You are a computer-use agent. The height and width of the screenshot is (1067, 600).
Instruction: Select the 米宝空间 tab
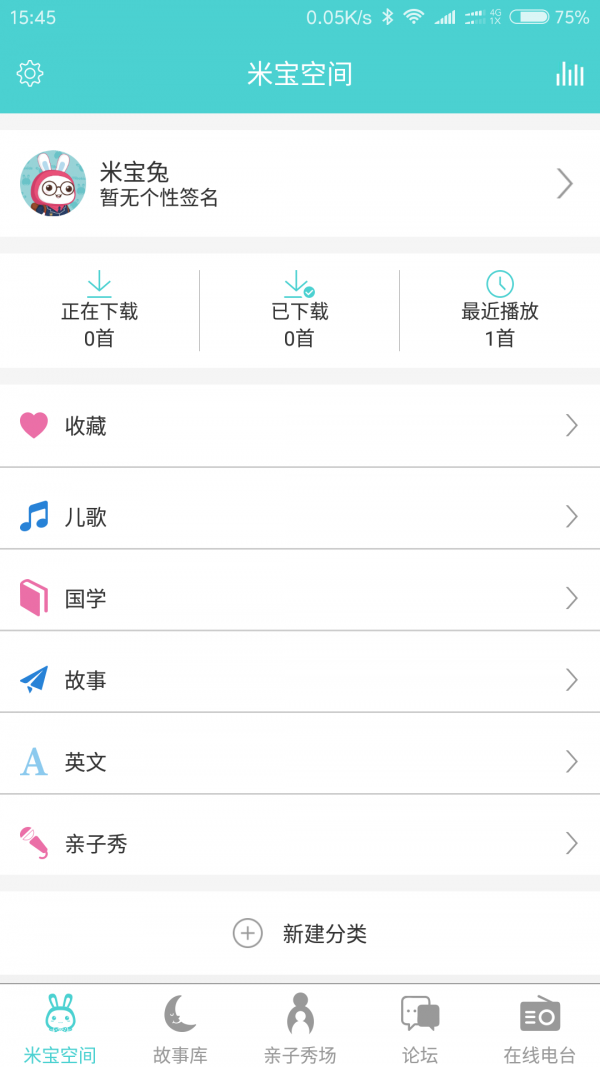click(60, 1028)
